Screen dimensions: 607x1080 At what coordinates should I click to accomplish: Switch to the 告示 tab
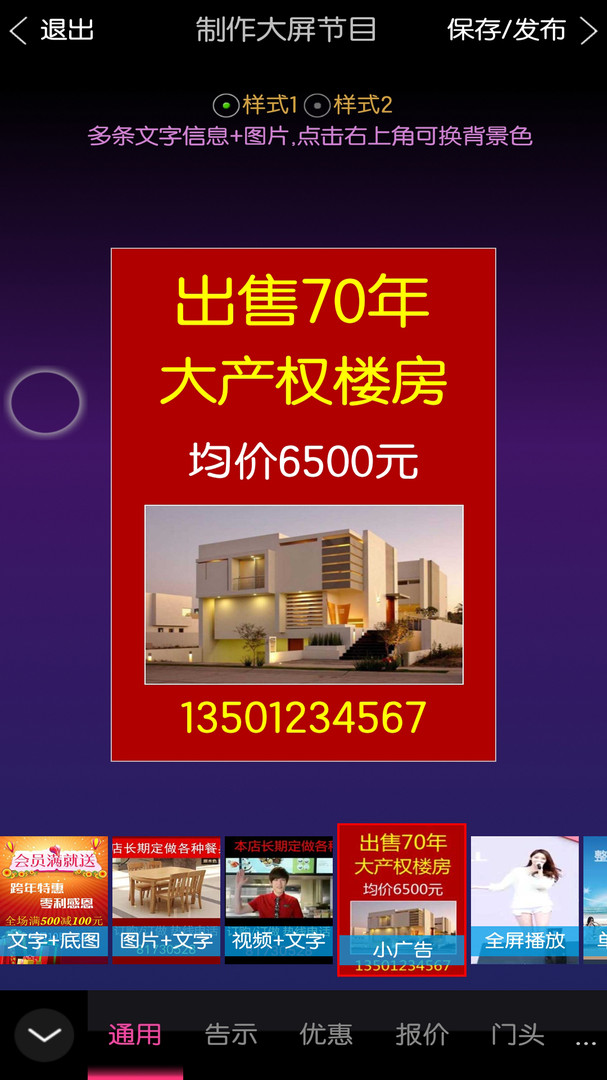tap(231, 1034)
